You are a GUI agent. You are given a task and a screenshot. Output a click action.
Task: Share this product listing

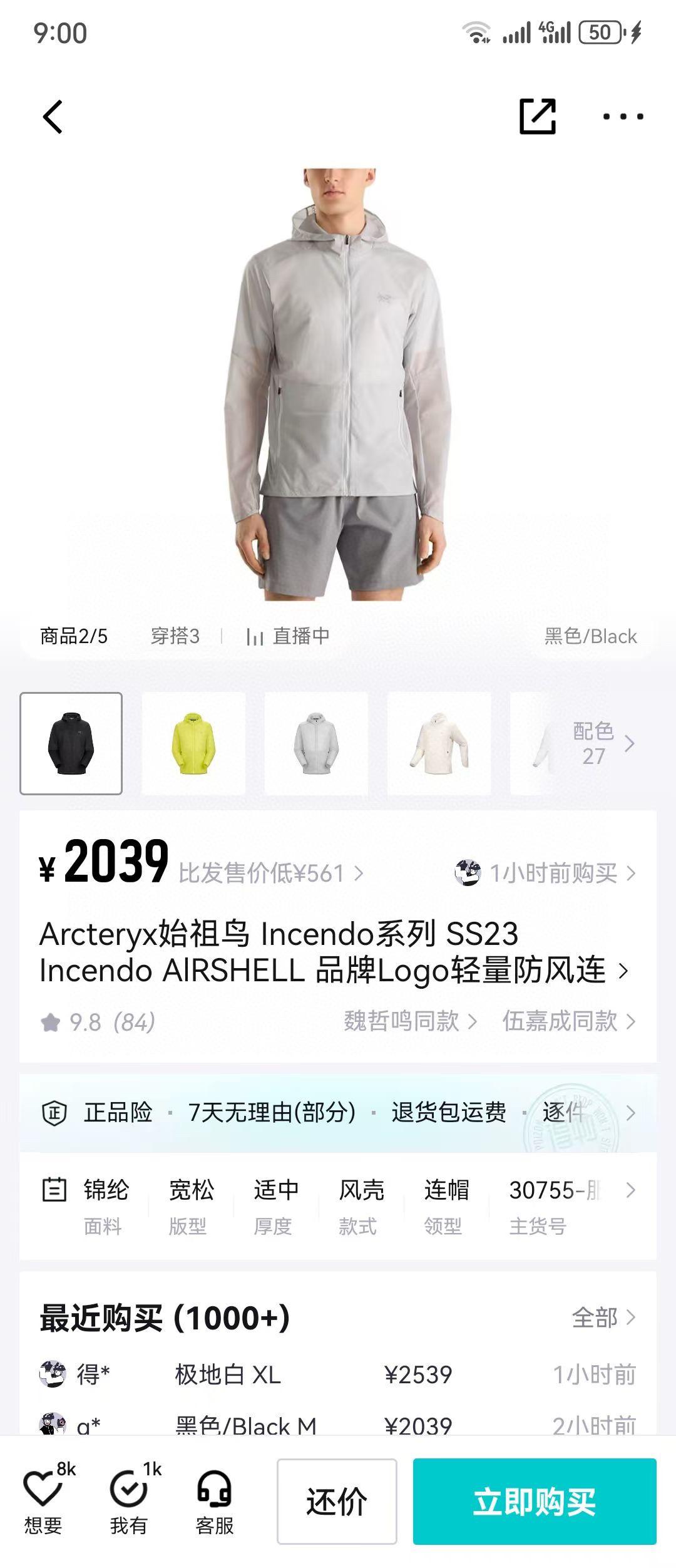point(537,116)
